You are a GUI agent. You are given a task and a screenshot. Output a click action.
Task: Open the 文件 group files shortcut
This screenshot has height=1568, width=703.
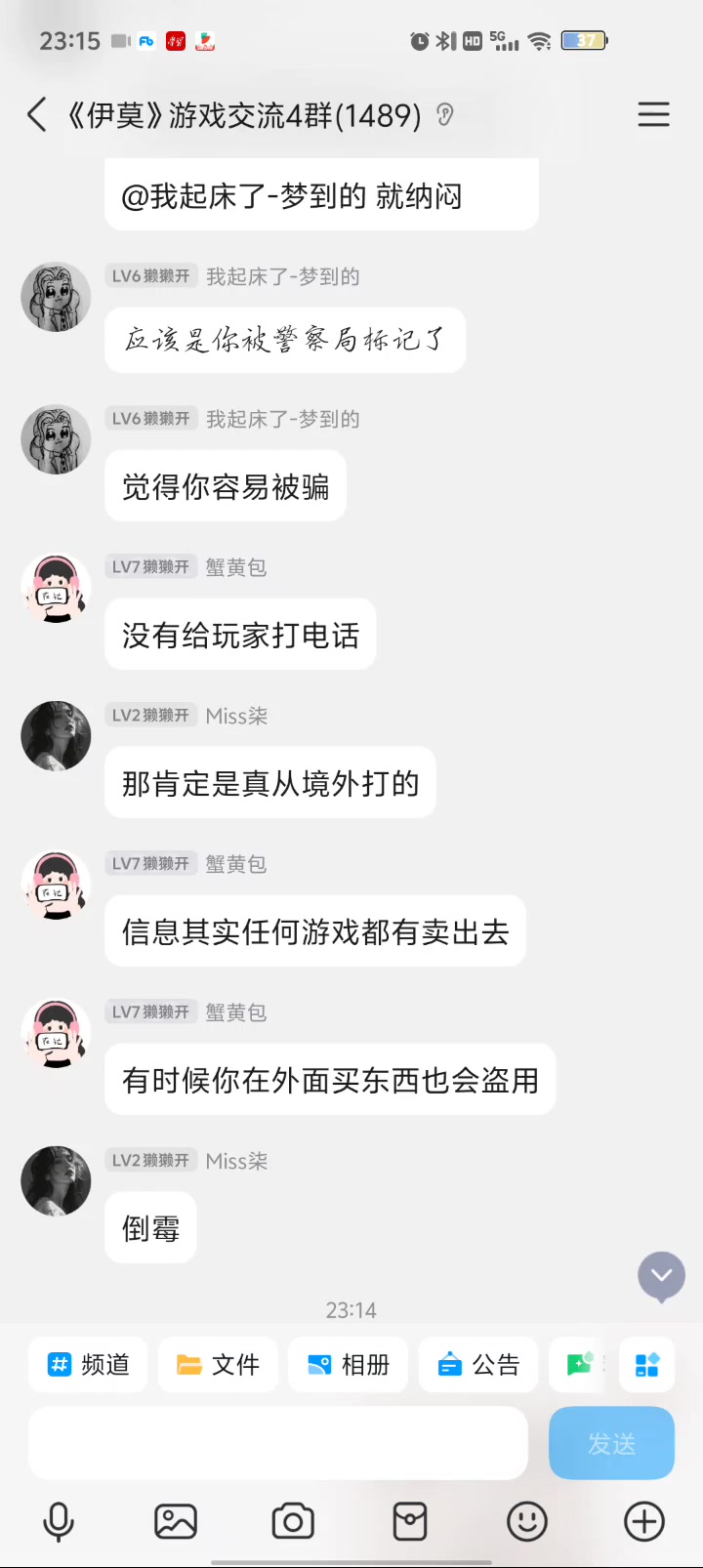click(x=218, y=1364)
